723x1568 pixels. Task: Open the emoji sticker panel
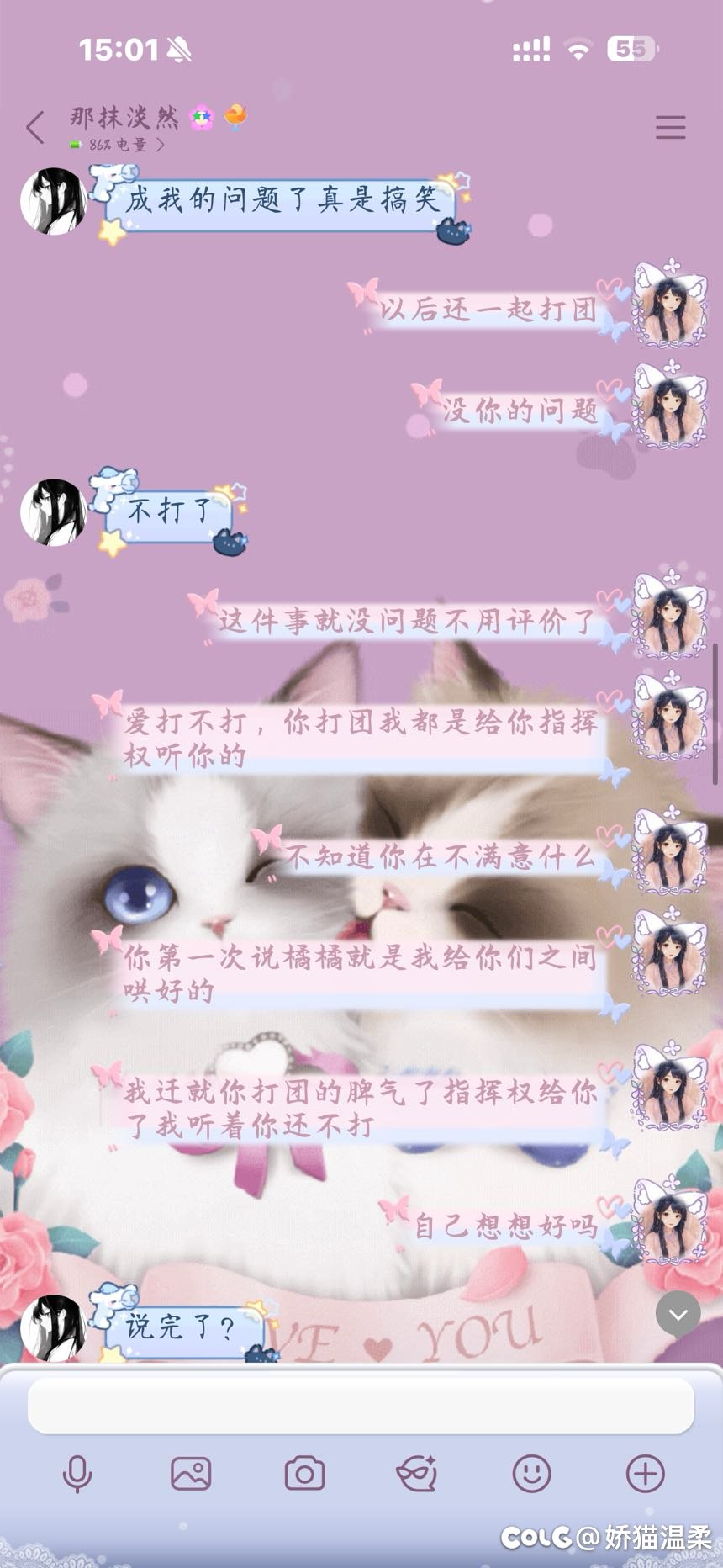(531, 1474)
